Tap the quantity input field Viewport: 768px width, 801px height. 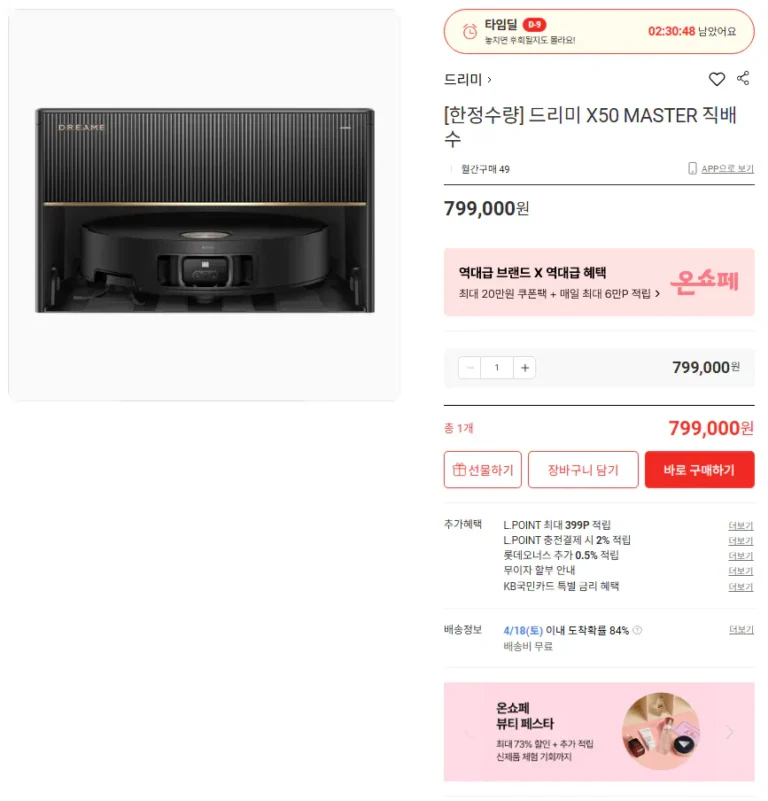[x=497, y=368]
